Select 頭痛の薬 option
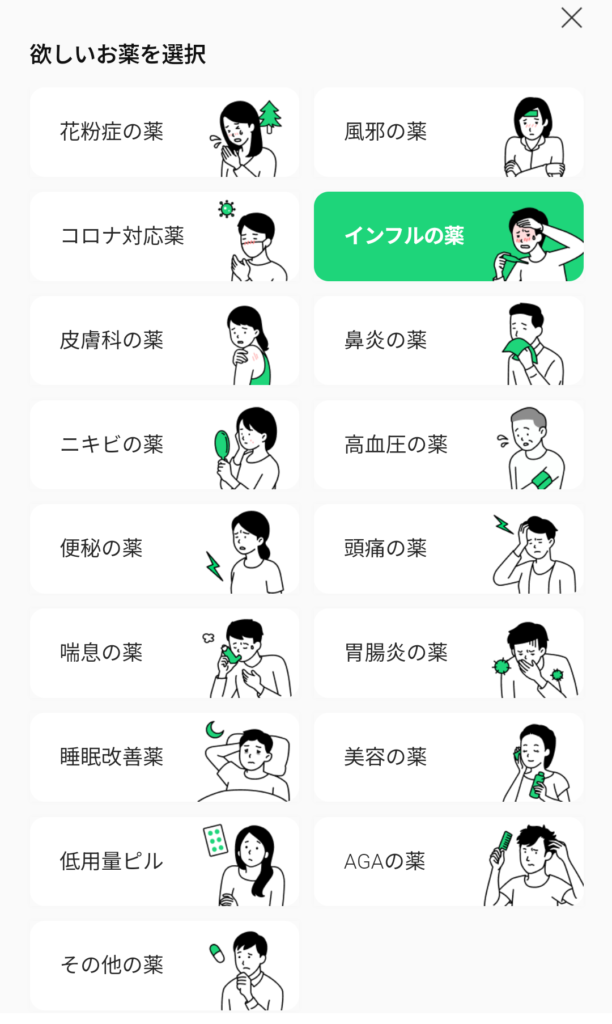Viewport: 612px width, 1024px height. (x=448, y=548)
